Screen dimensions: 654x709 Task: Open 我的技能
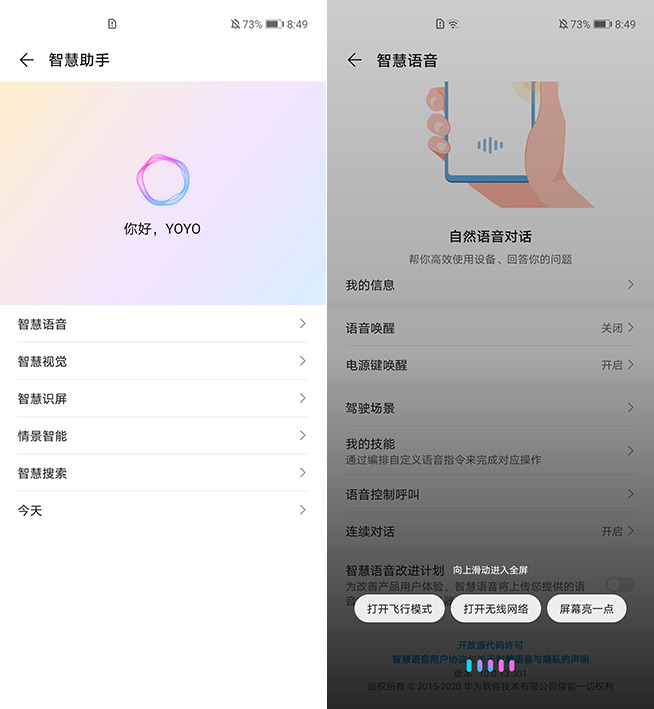point(490,451)
